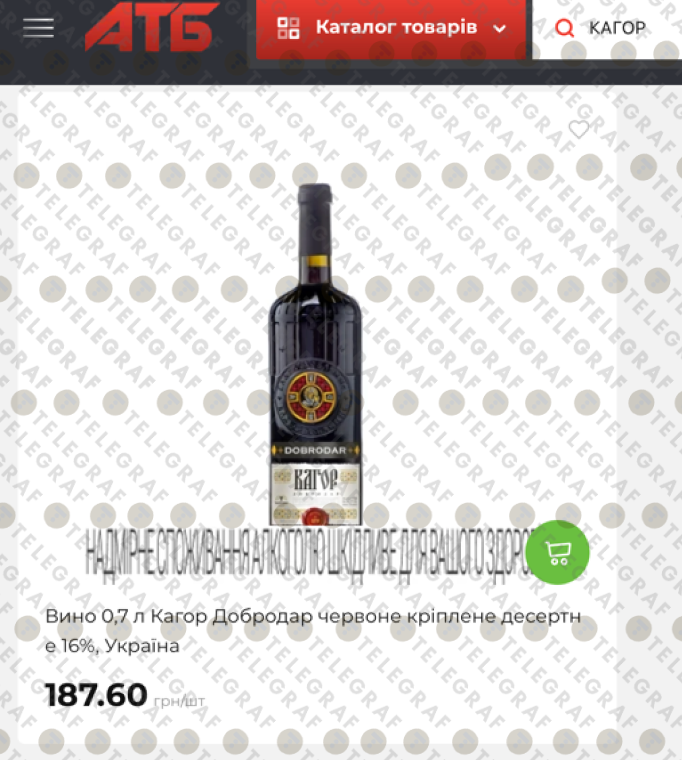Tap the search field with КАГОР
Viewport: 682px width, 760px height.
coord(617,28)
